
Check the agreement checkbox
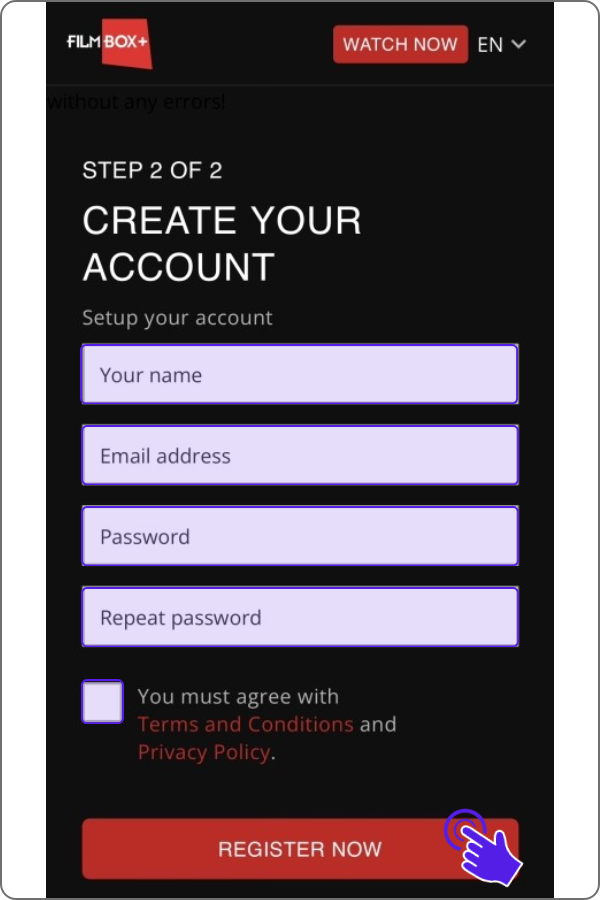[103, 702]
